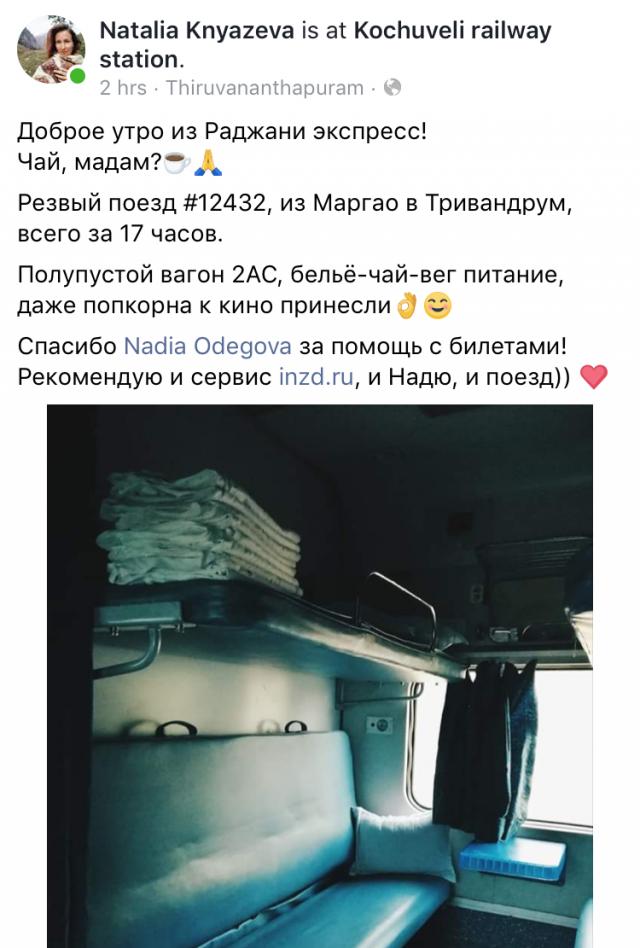Open the Thiruvananthapuram location link
Viewport: 640px width, 948px height.
click(264, 87)
